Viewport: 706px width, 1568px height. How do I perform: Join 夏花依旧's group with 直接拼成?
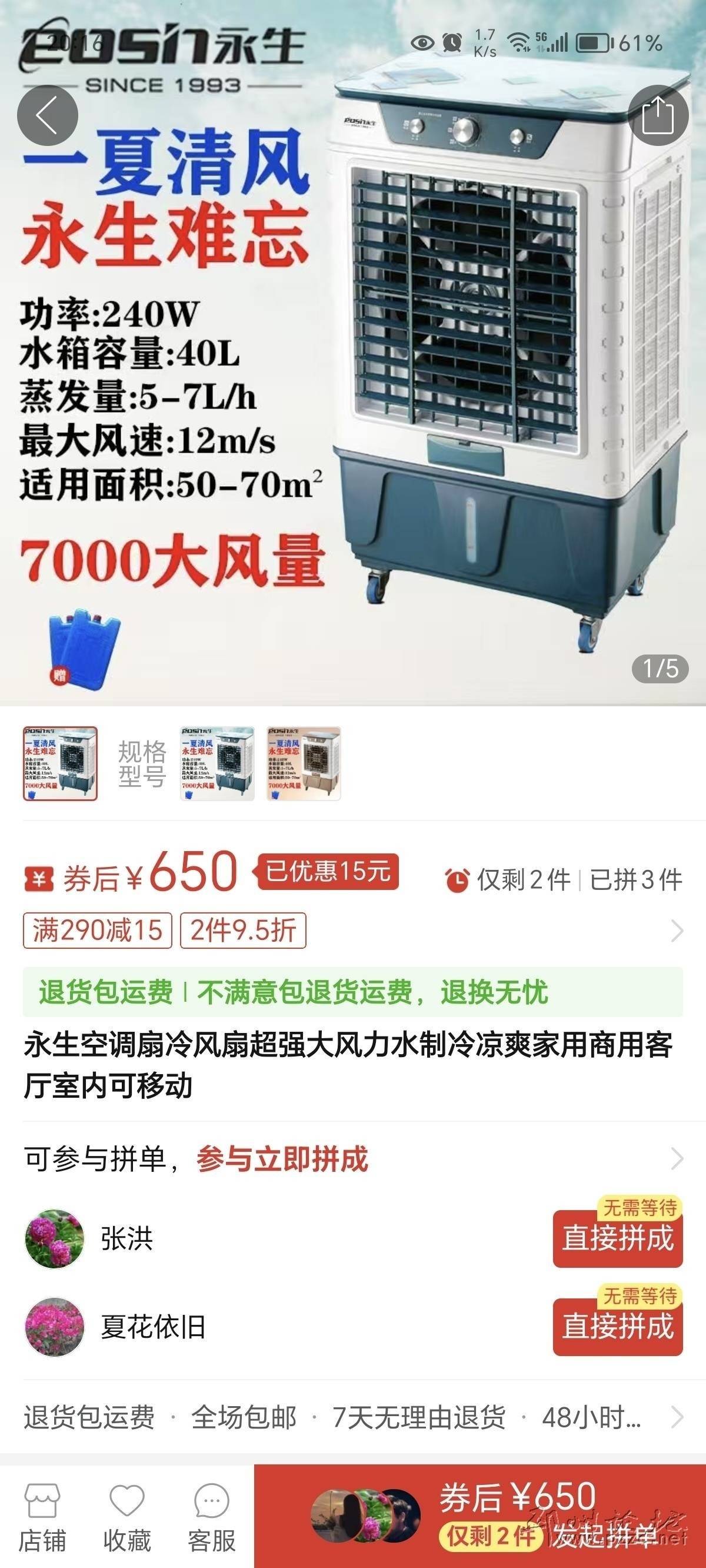point(617,1326)
